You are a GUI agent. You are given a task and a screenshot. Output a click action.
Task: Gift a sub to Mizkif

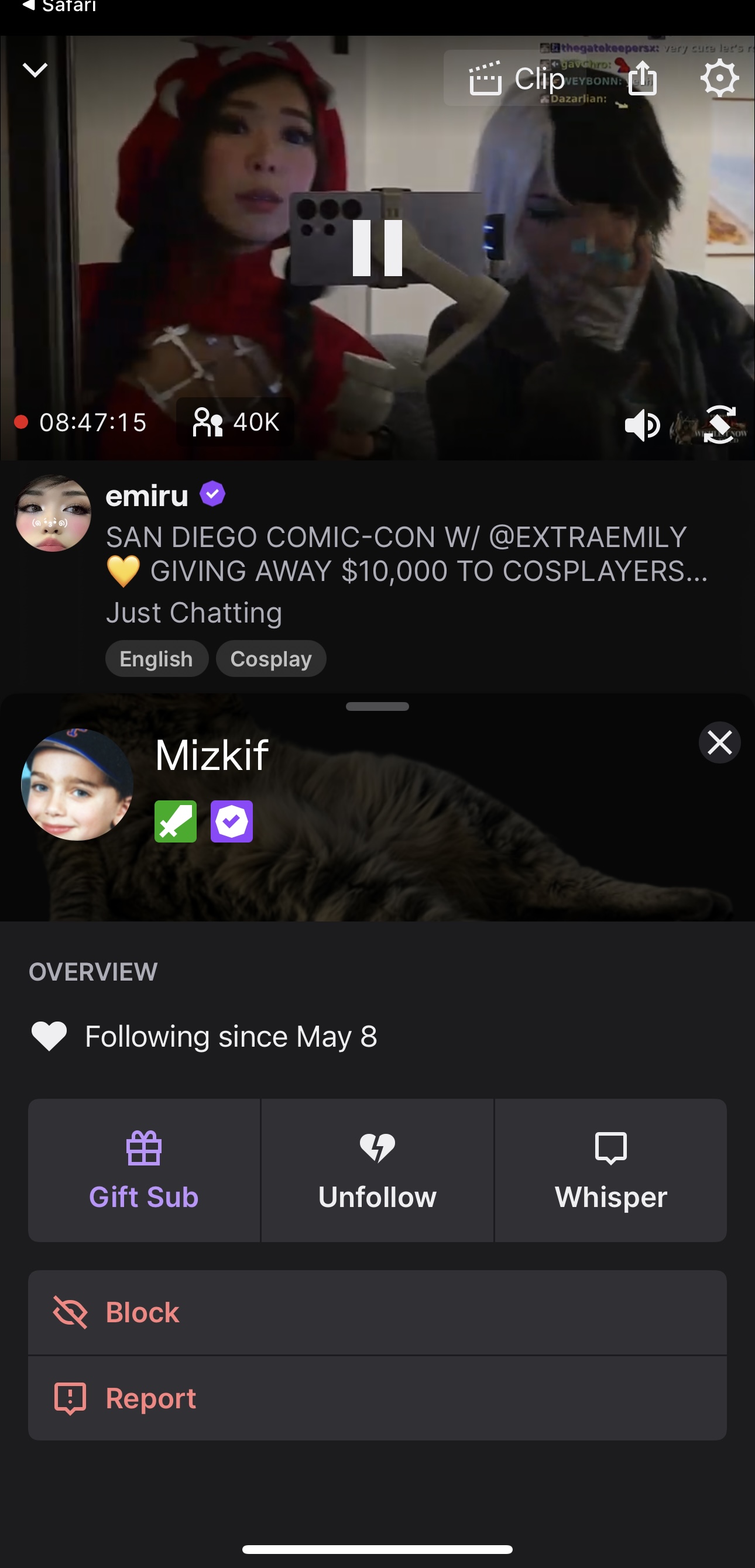coord(145,1170)
